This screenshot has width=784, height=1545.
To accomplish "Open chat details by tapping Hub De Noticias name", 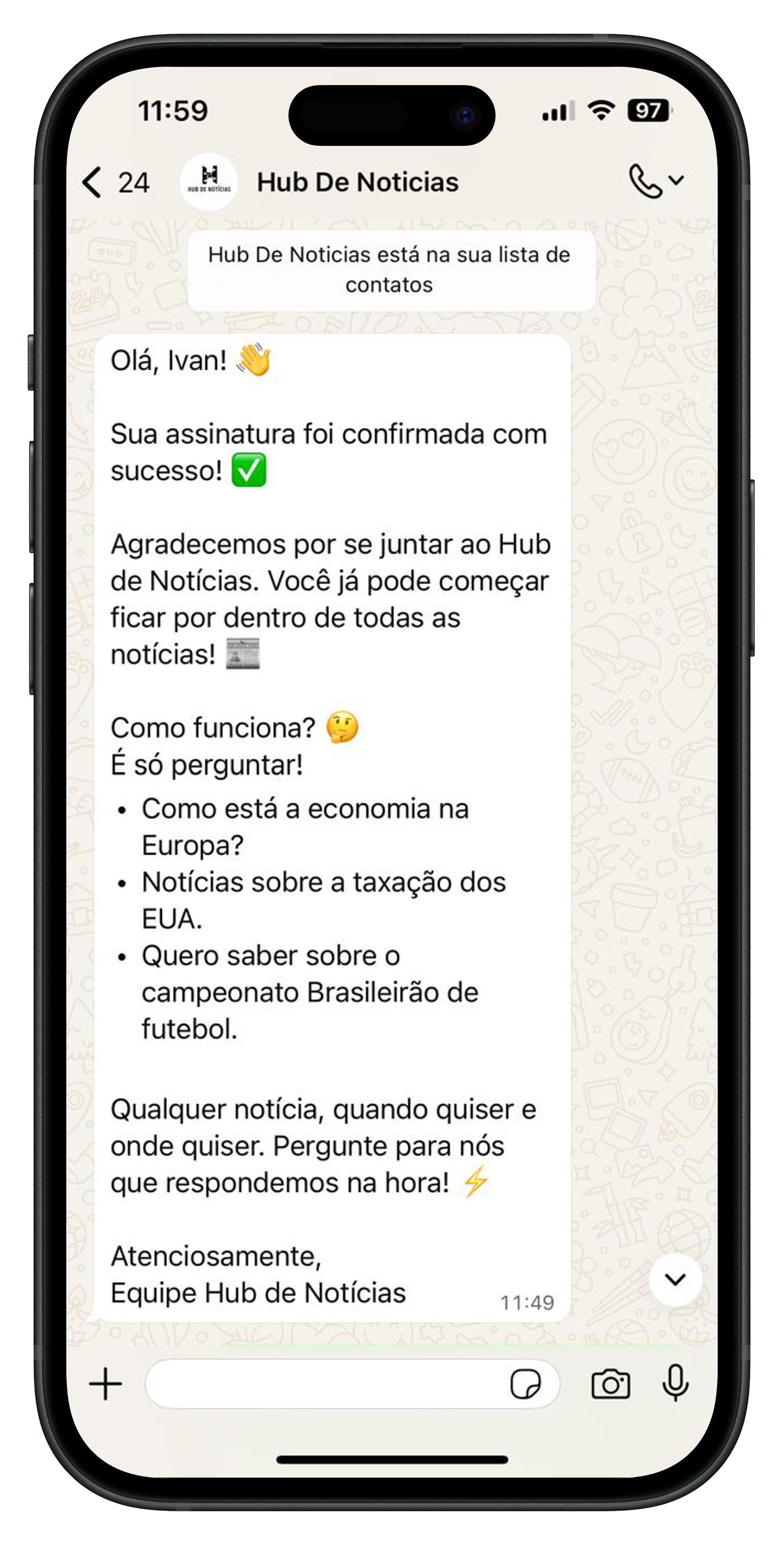I will tap(358, 181).
